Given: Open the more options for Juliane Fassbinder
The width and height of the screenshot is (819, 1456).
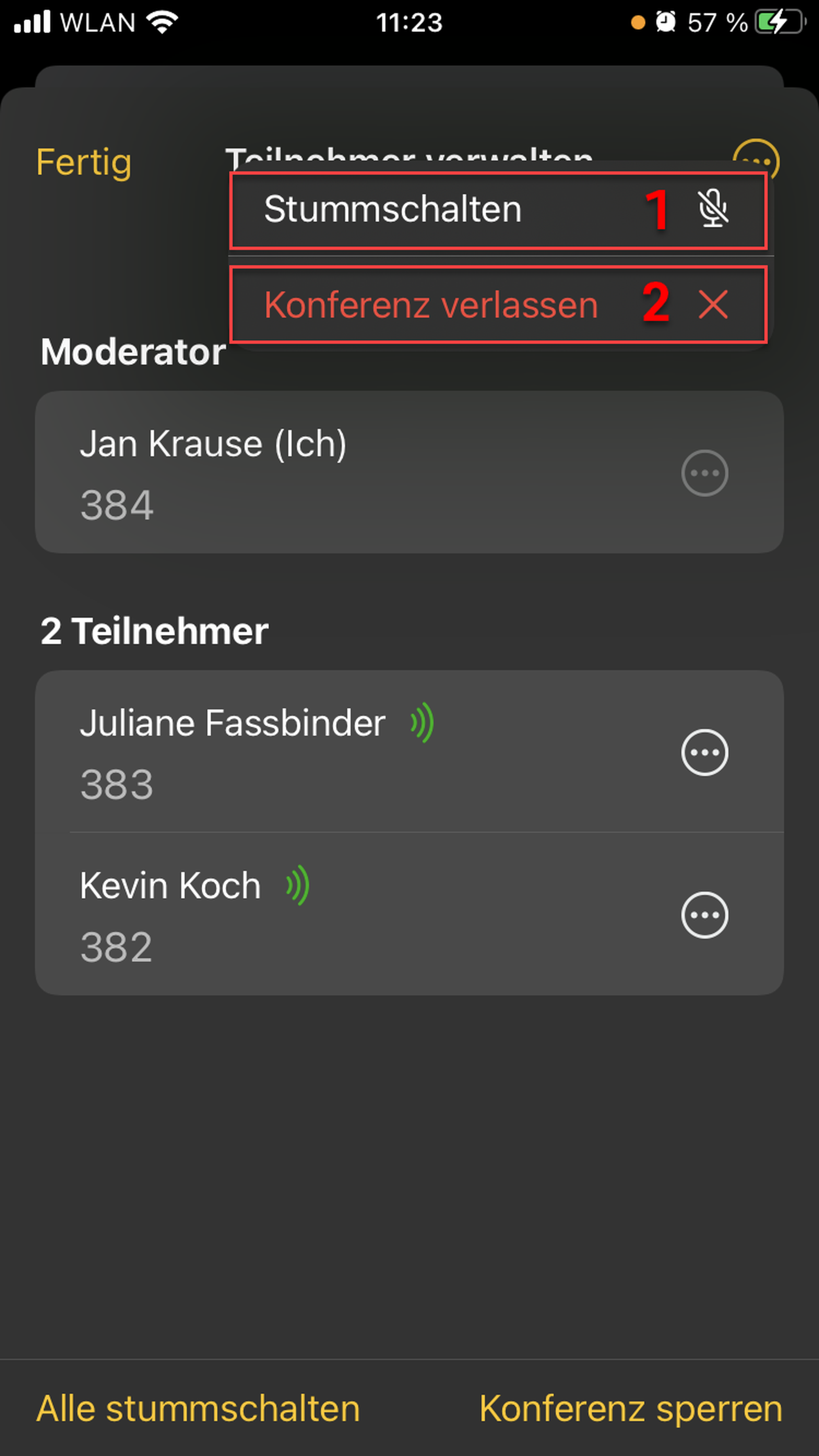Looking at the screenshot, I should click(x=704, y=752).
